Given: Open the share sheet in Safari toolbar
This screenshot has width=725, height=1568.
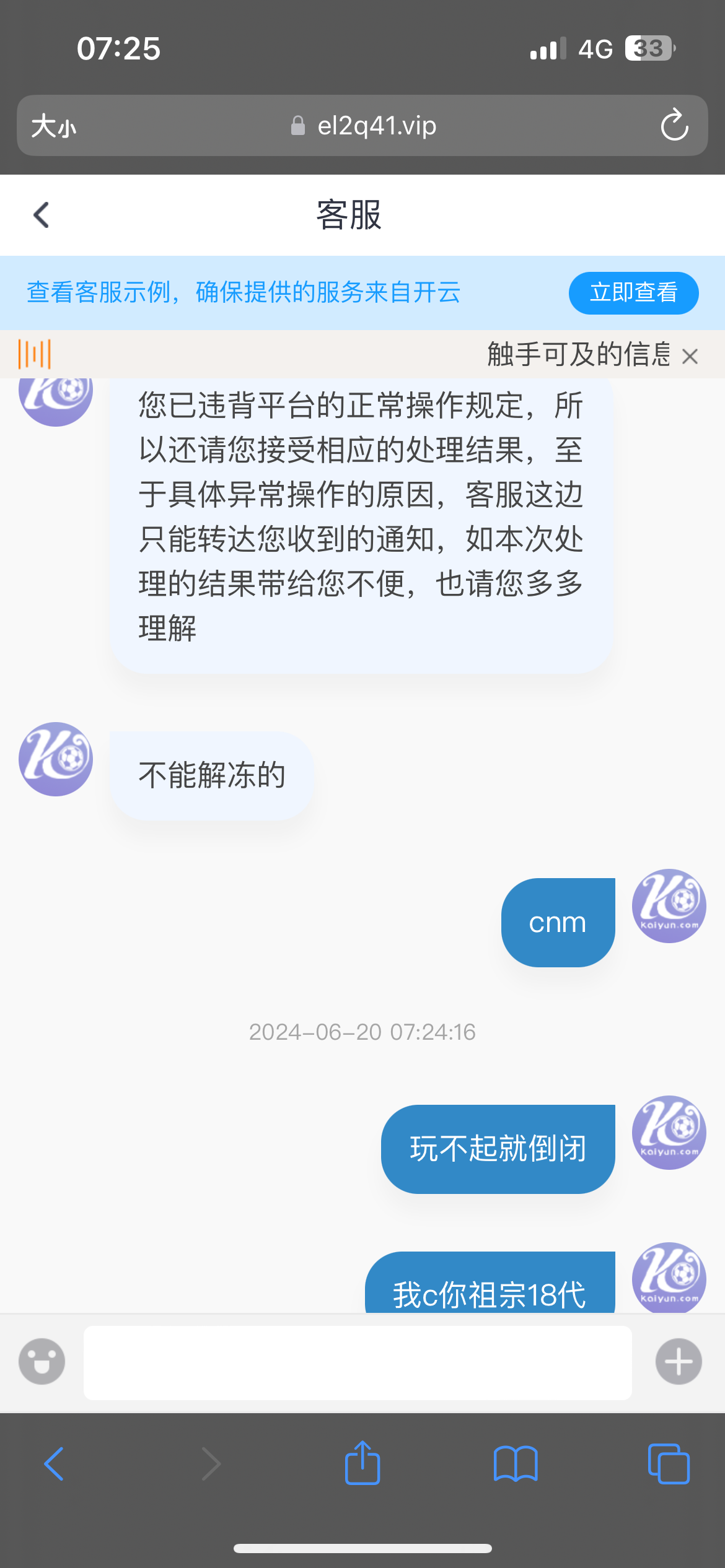Looking at the screenshot, I should click(362, 1463).
